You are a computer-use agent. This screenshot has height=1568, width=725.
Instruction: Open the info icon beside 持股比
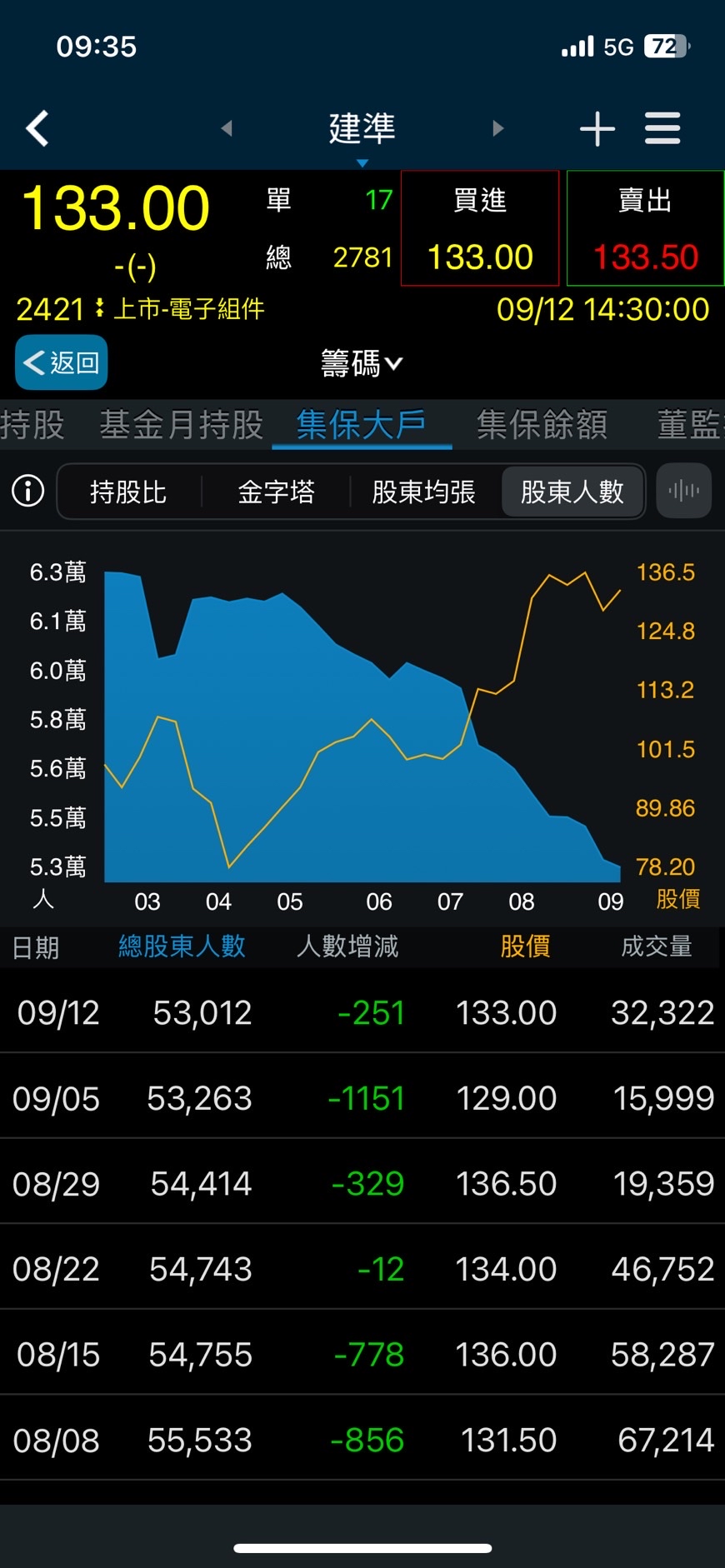pos(27,491)
